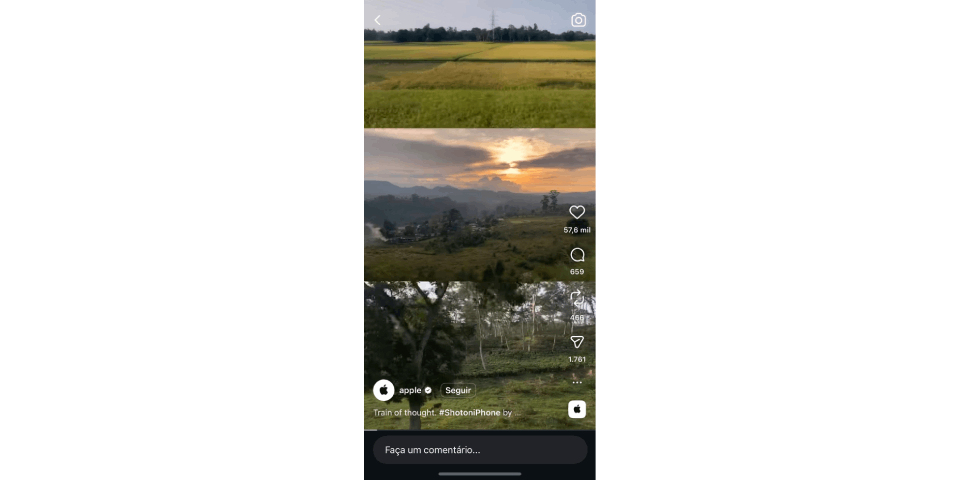Open the comments bubble icon

[577, 255]
